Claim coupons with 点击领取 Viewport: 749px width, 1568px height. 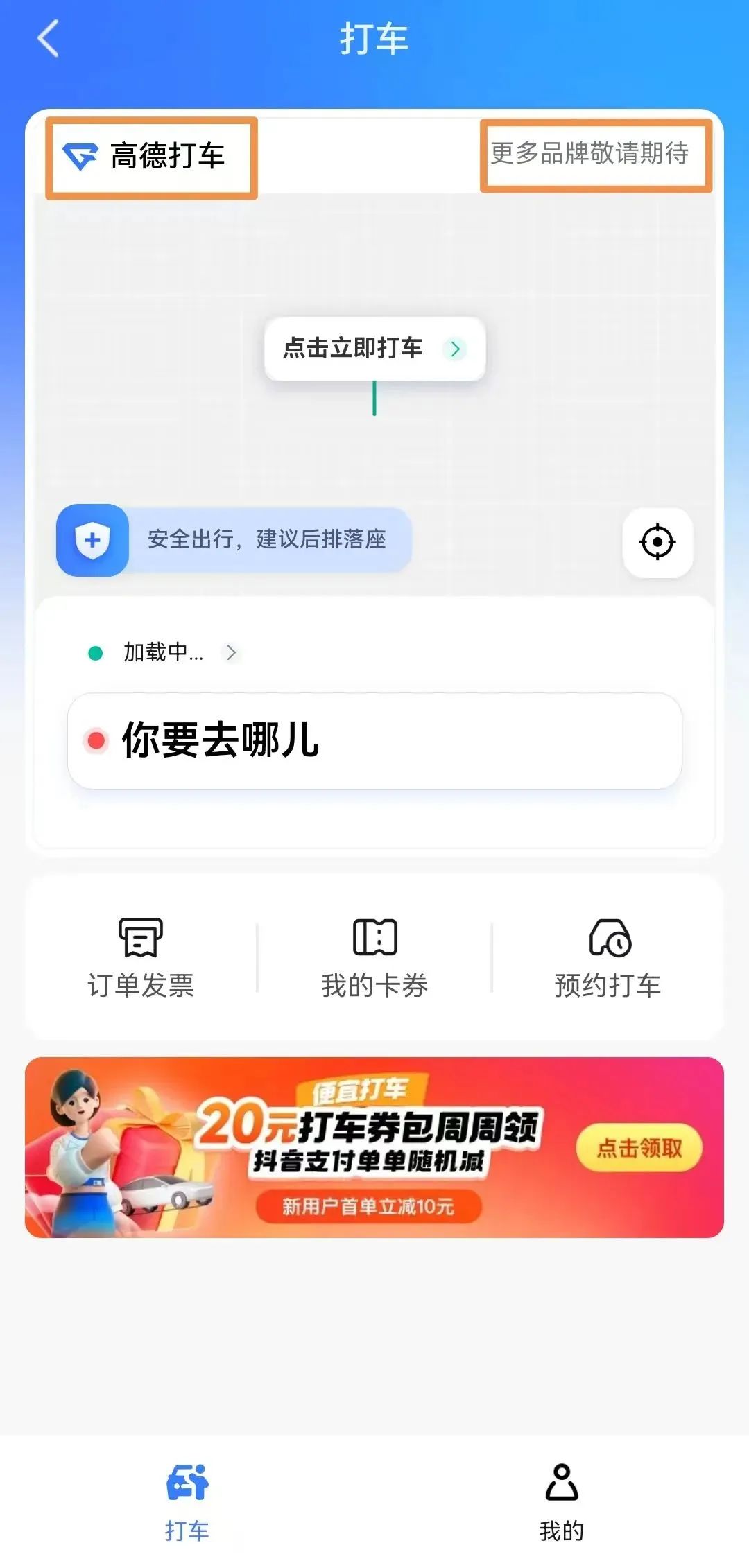tap(639, 1148)
